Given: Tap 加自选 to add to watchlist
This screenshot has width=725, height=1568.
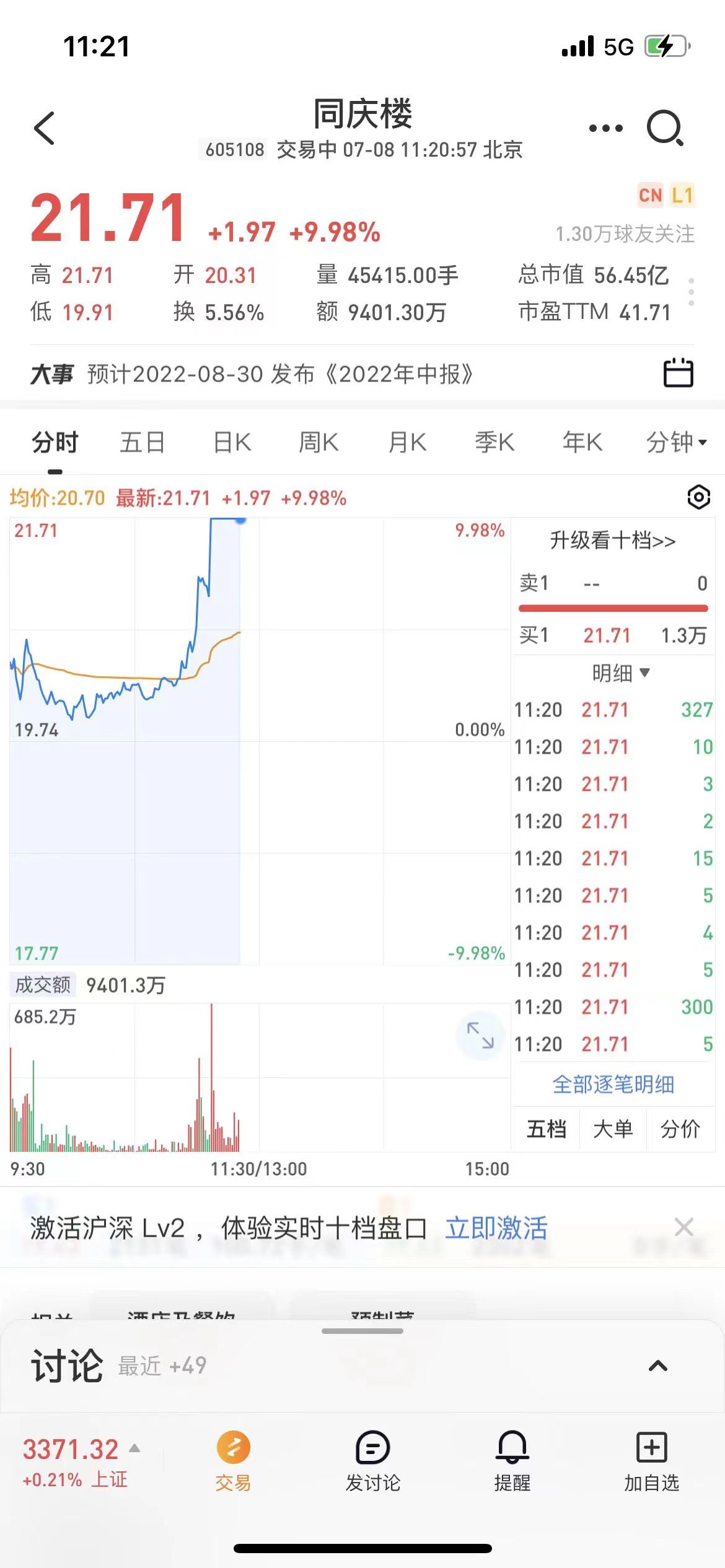Looking at the screenshot, I should tap(651, 1461).
